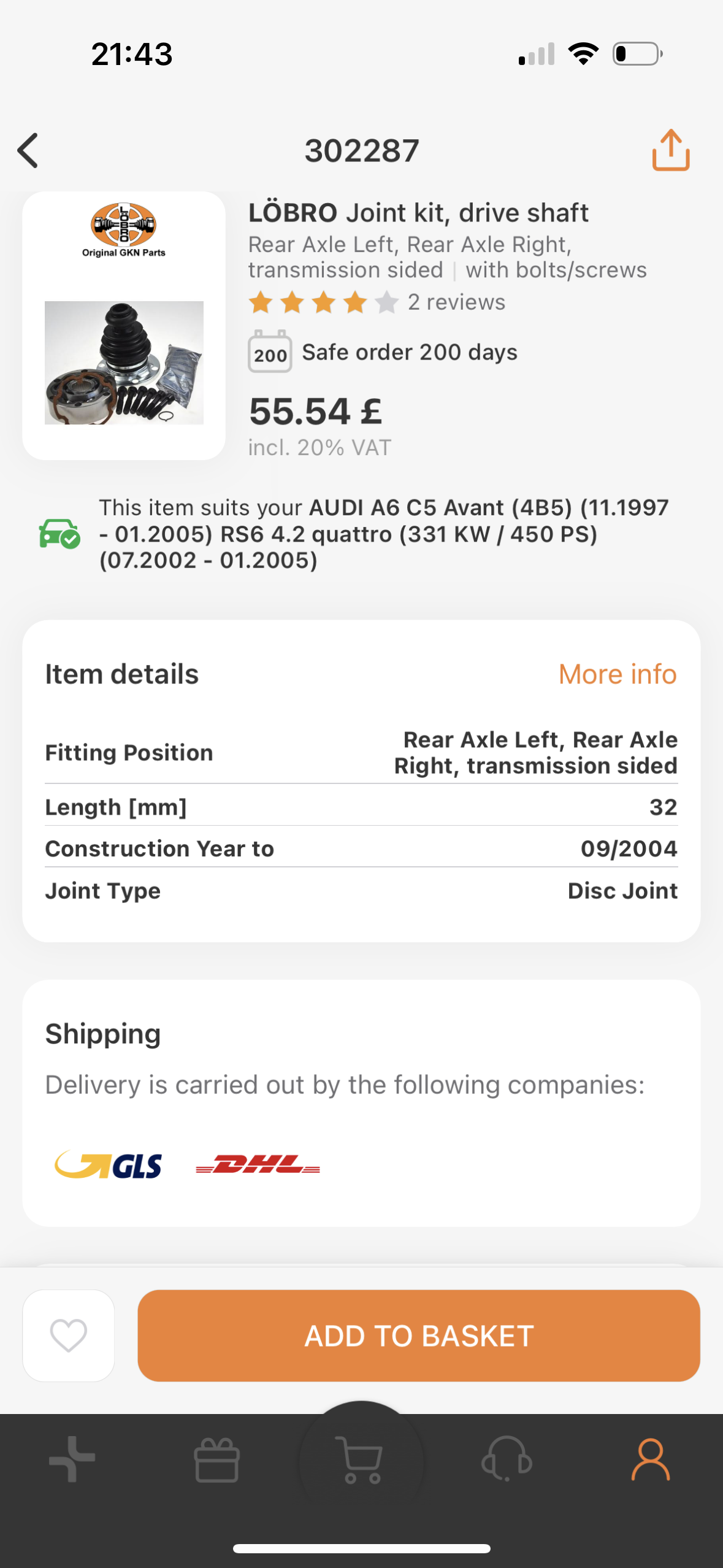Open the gift box tab

coord(216,1460)
